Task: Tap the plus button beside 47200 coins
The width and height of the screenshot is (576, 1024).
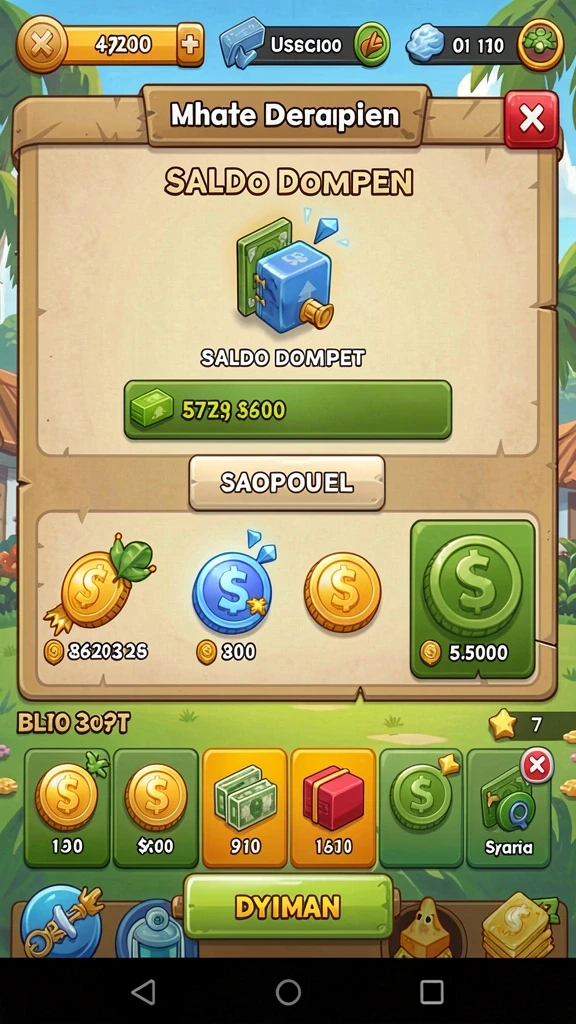Action: point(190,45)
